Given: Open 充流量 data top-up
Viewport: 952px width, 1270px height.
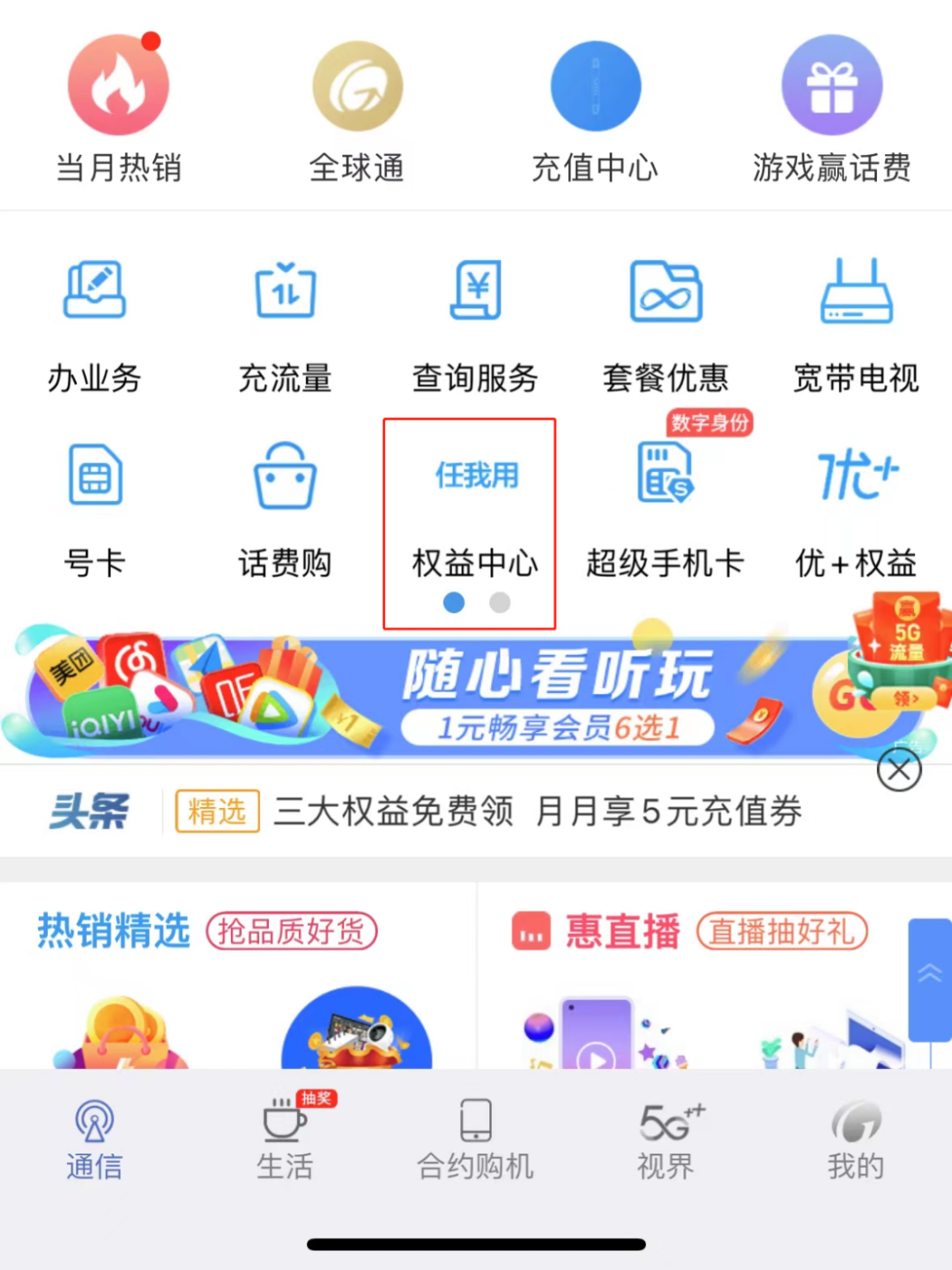Looking at the screenshot, I should point(285,325).
